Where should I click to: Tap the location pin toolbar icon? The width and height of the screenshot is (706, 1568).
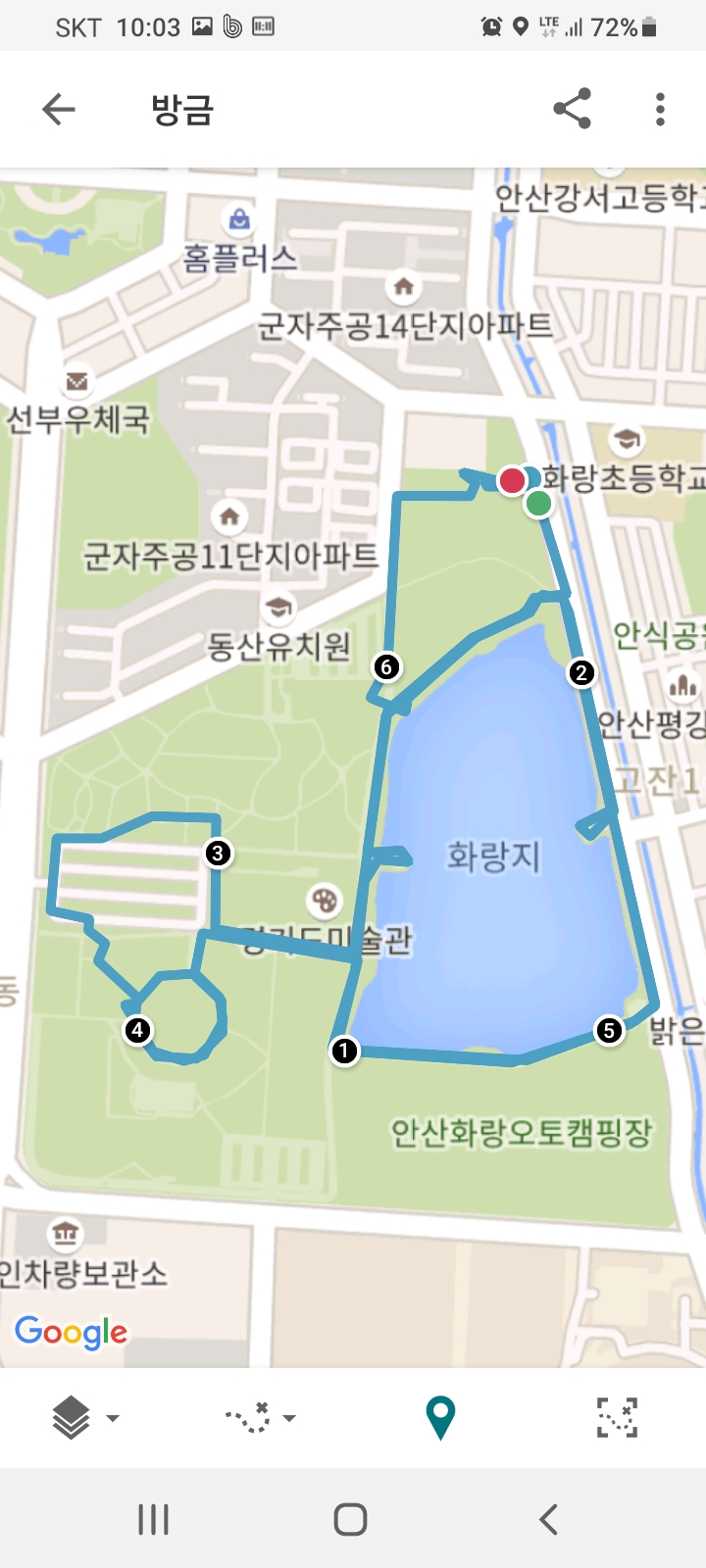coord(441,1417)
